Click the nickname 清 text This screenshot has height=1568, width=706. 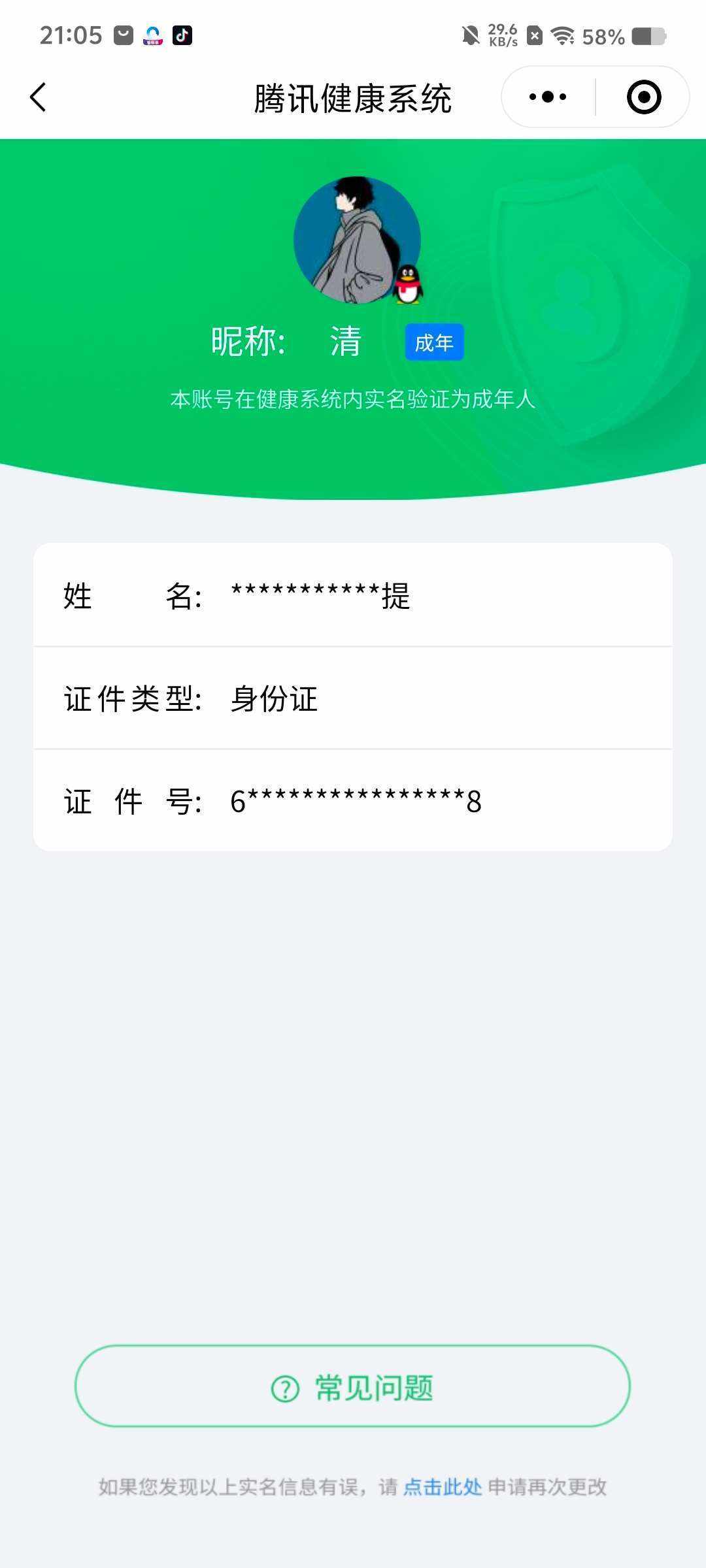click(x=346, y=342)
